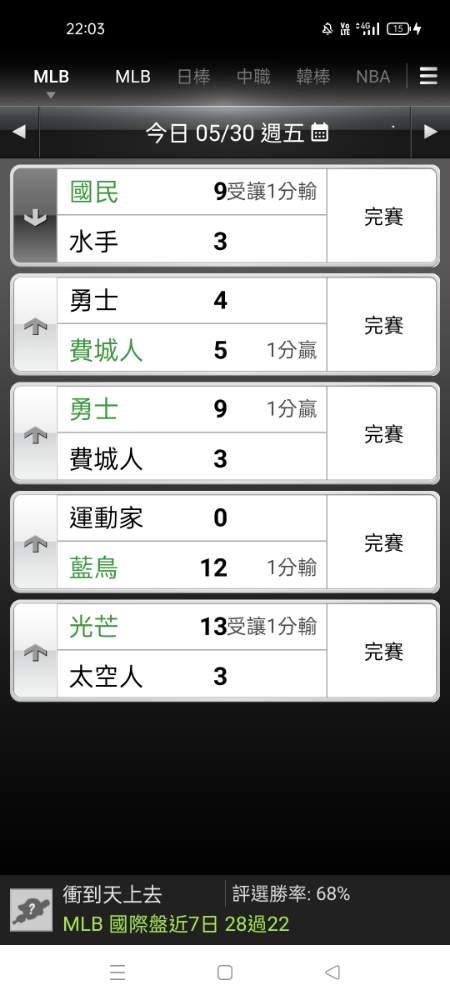Open the 勇士 4 vs 費城人 5 game
The image size is (450, 1000).
(225, 325)
